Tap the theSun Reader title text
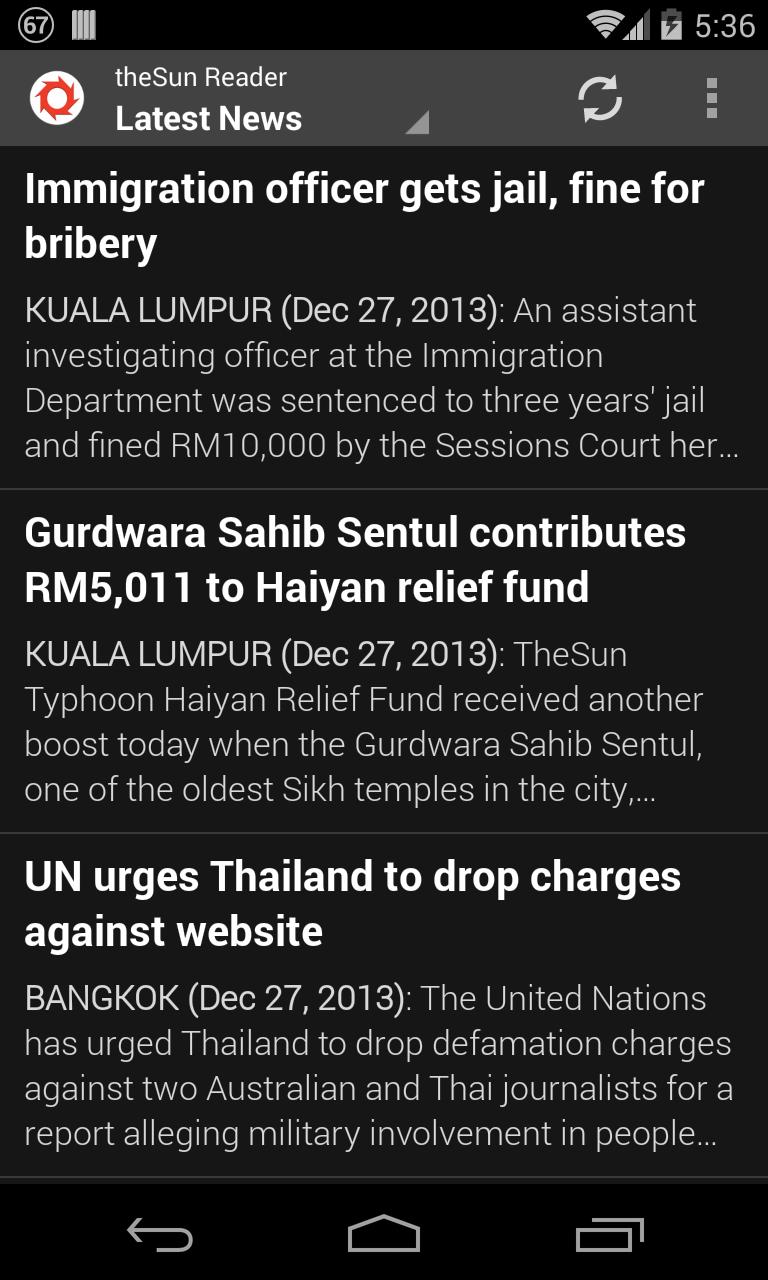The image size is (768, 1280). (200, 76)
